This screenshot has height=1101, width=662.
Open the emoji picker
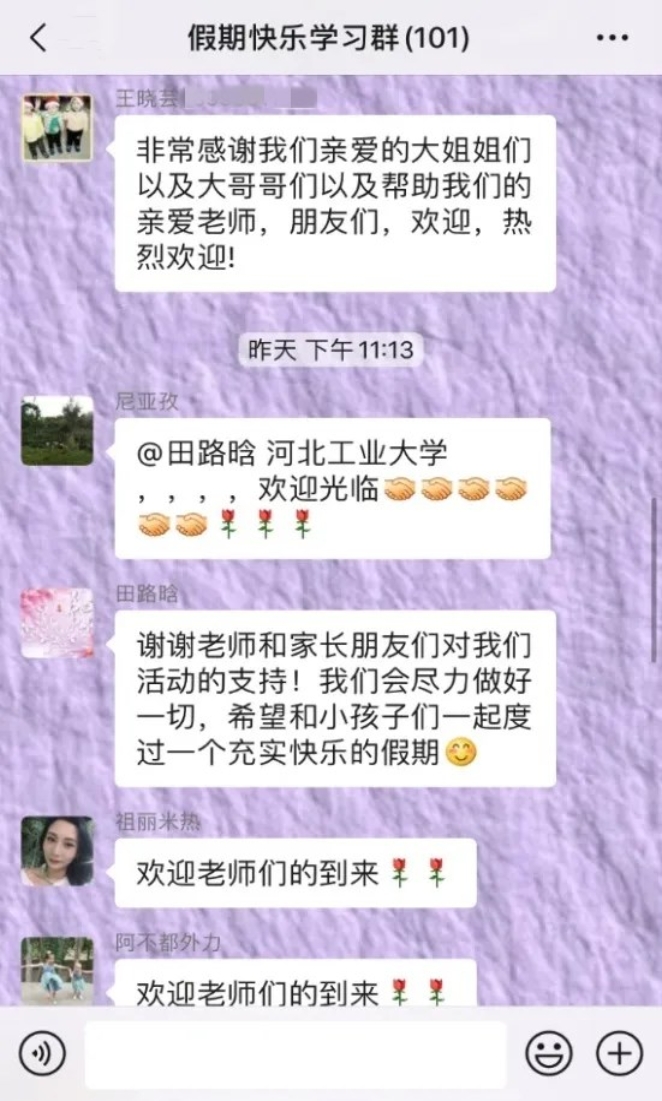point(549,1053)
